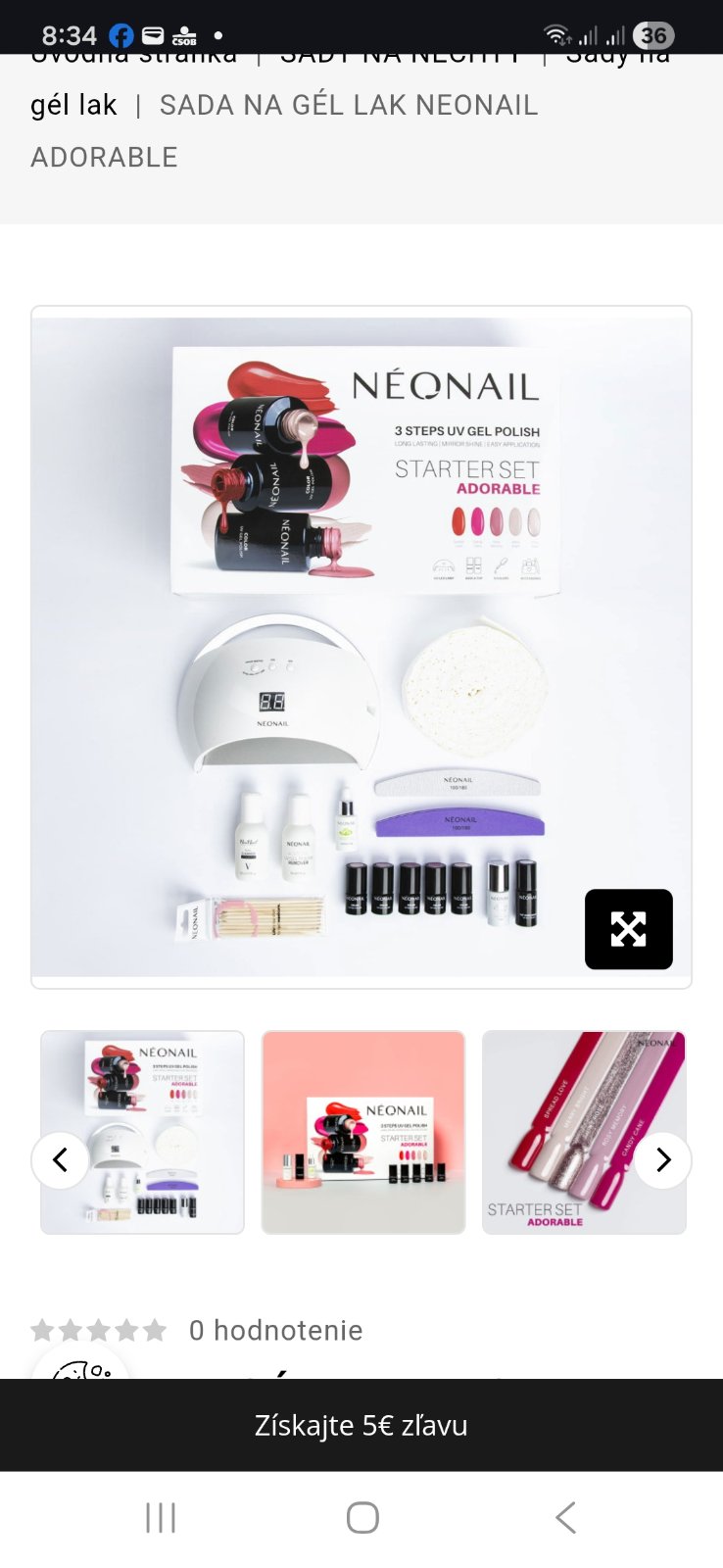Select the pink background box thumbnail
The height and width of the screenshot is (1568, 723).
point(363,1132)
